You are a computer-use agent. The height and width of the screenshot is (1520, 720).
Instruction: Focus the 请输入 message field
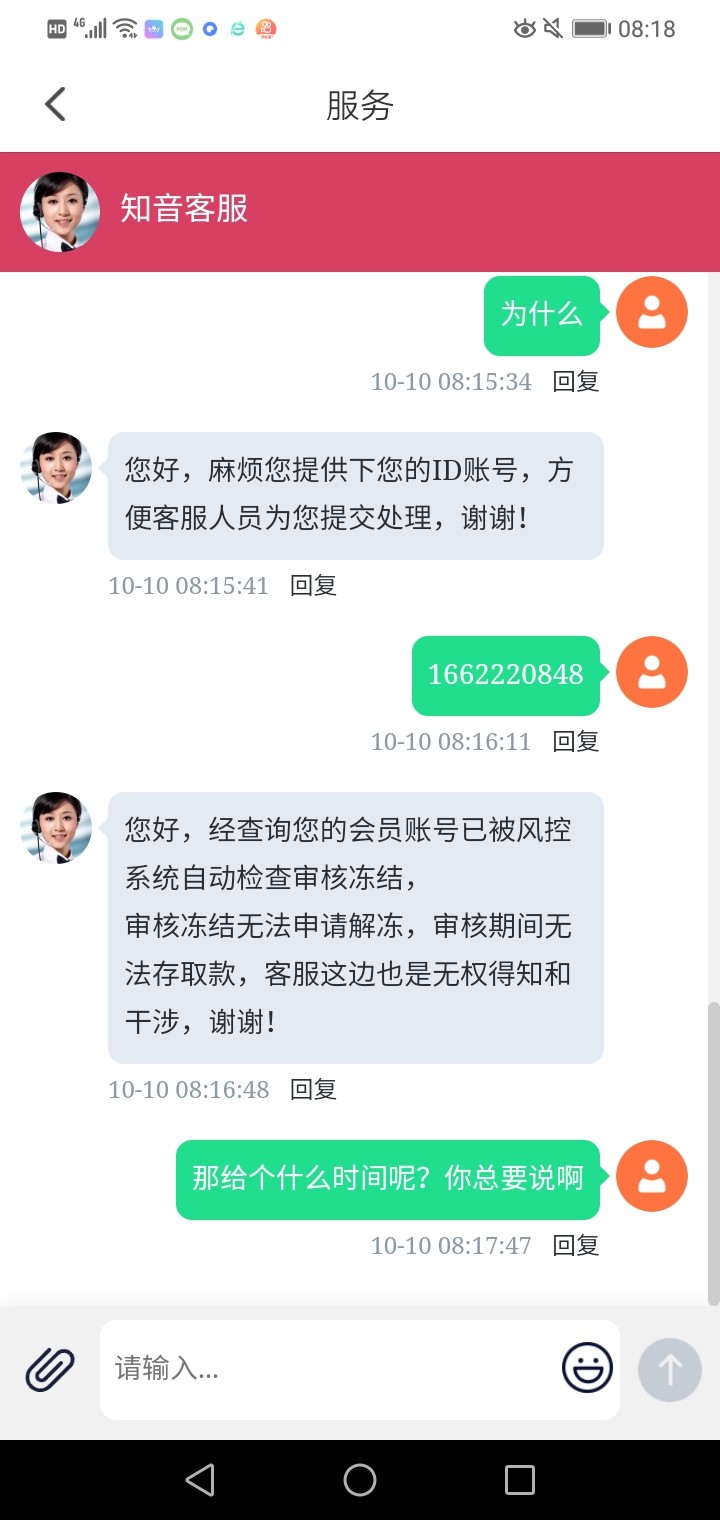tap(330, 1369)
